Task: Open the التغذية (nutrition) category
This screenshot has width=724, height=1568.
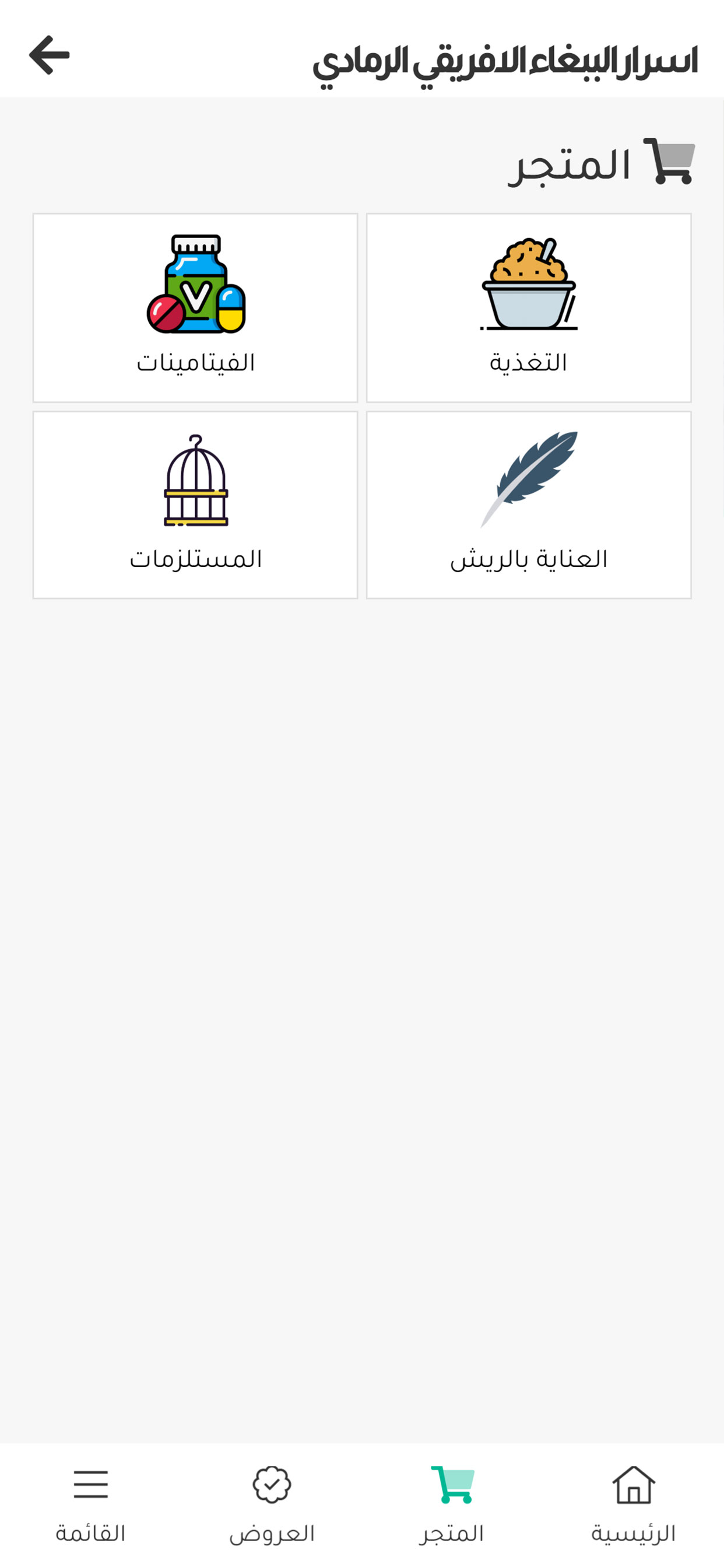Action: click(529, 307)
